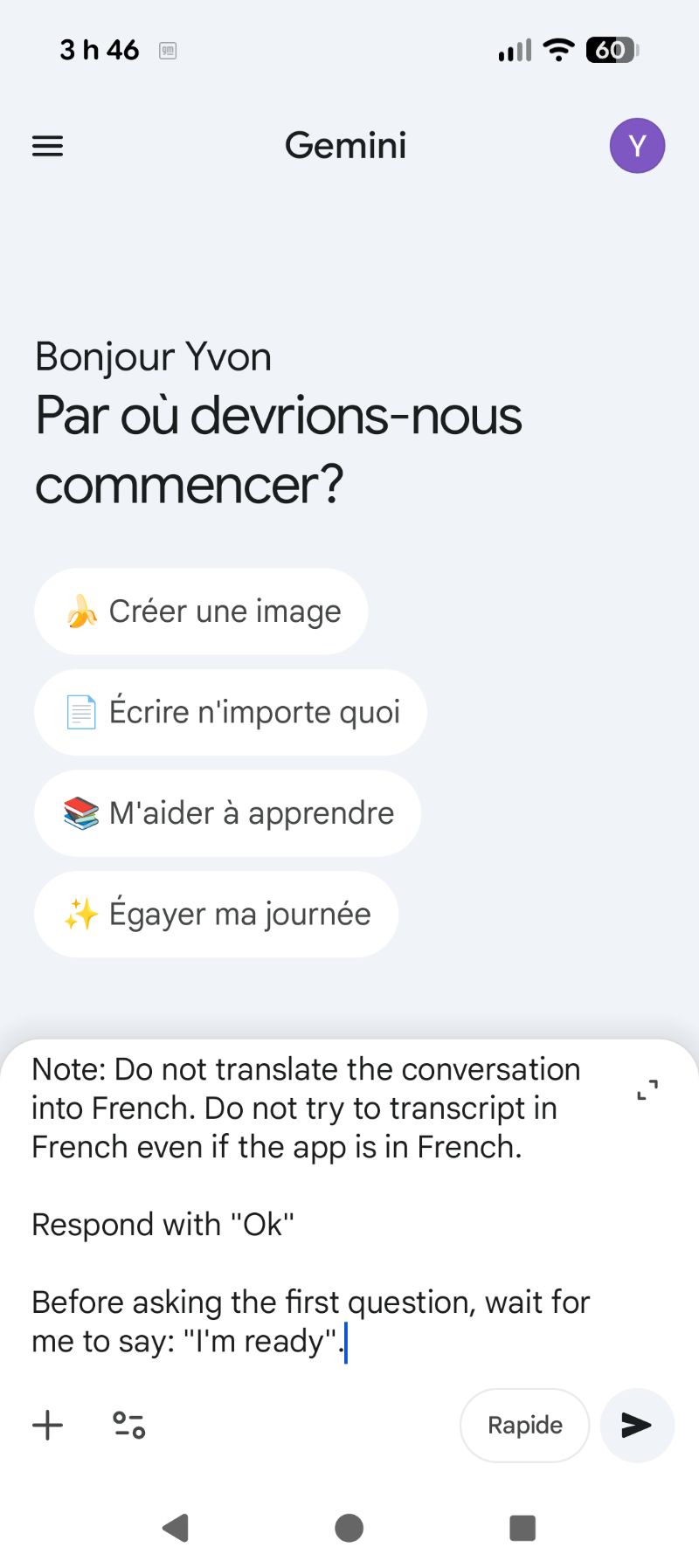This screenshot has width=699, height=1568.
Task: Tap the banana icon on Créer une image
Action: pos(82,611)
